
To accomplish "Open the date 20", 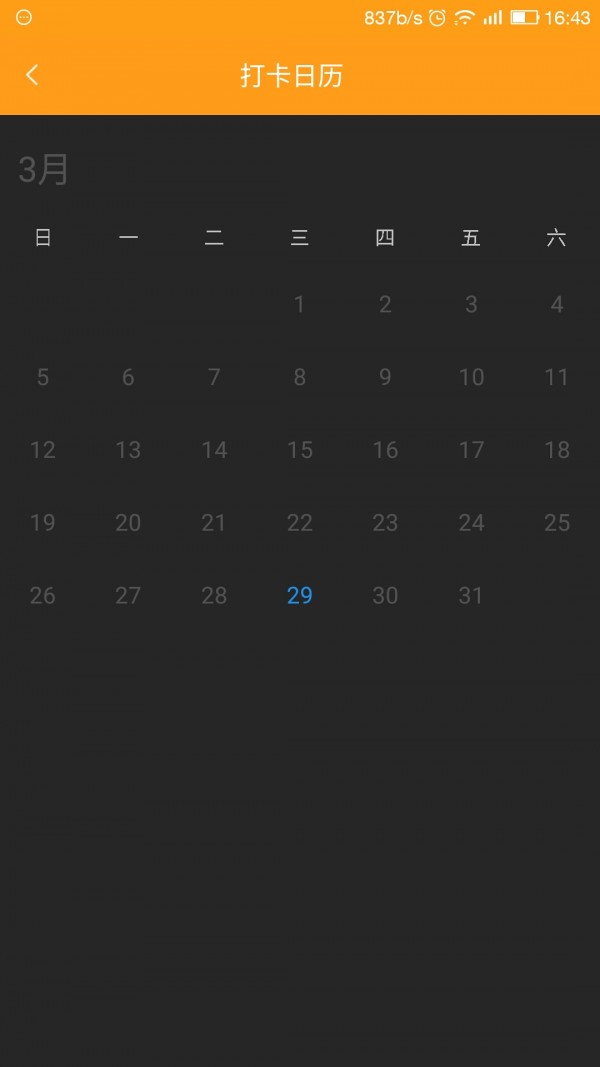I will tap(128, 523).
